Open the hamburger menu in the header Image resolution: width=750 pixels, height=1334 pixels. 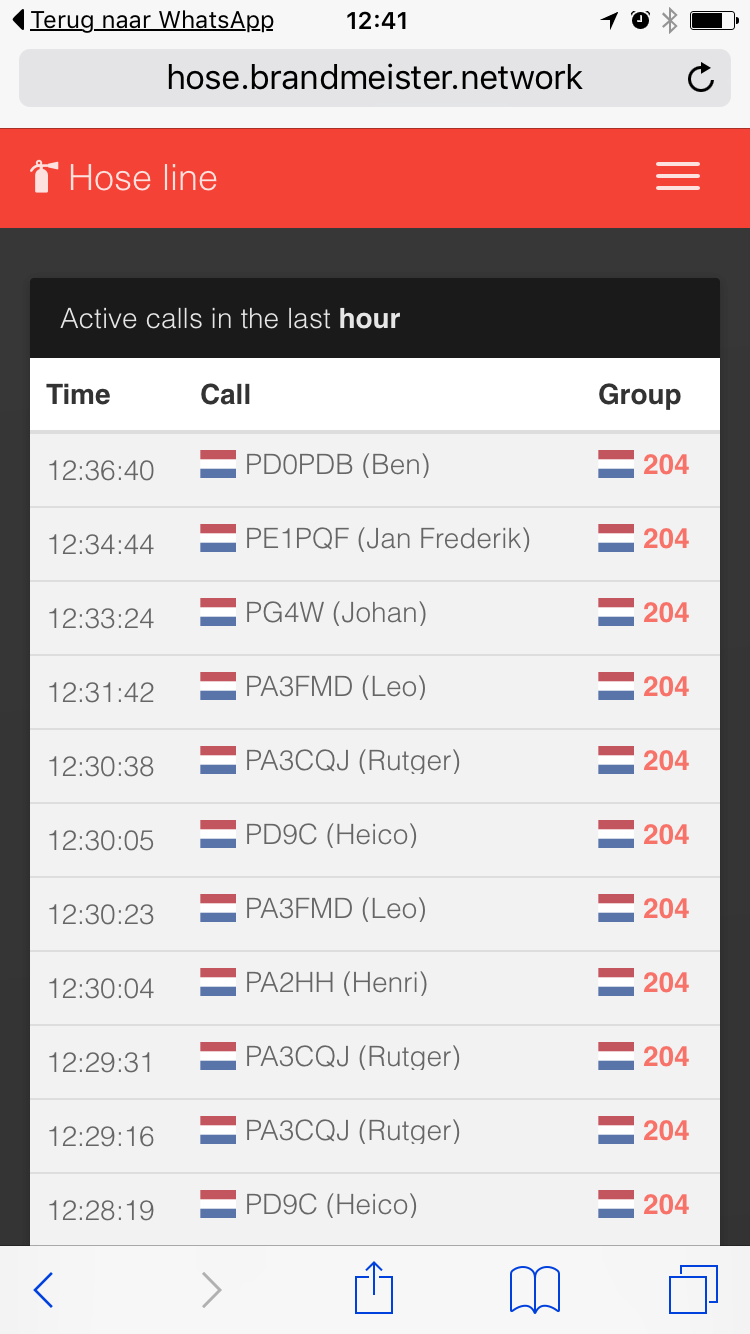[x=678, y=177]
